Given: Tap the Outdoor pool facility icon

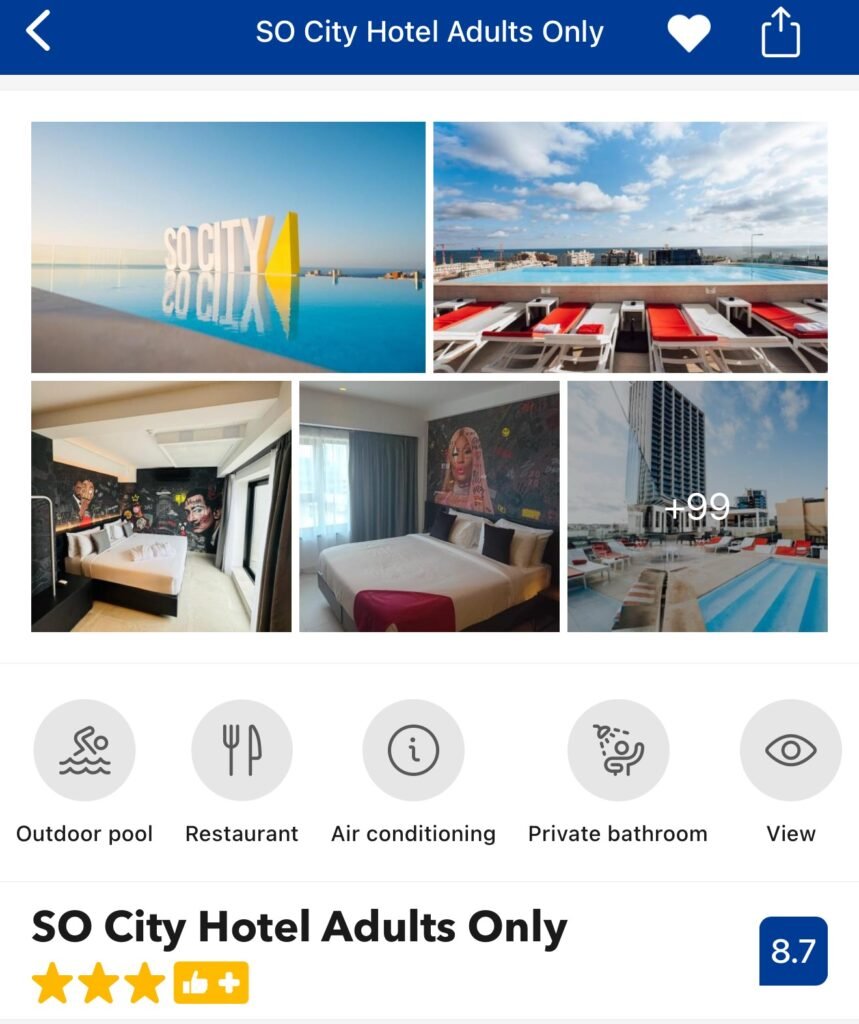Looking at the screenshot, I should pyautogui.click(x=84, y=750).
